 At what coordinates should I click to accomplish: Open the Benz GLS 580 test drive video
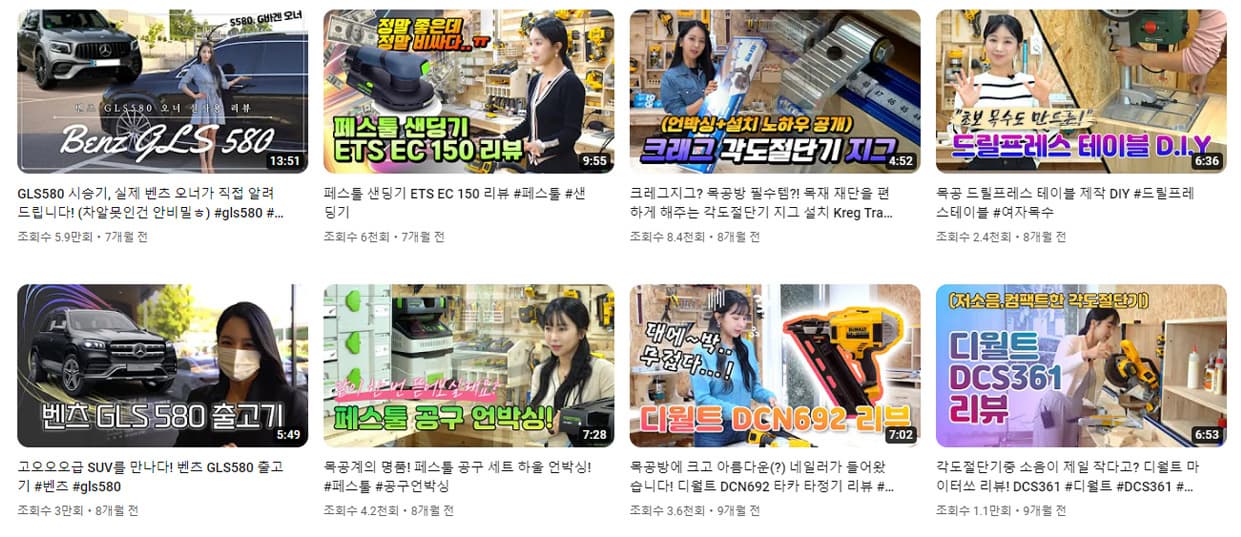pyautogui.click(x=162, y=92)
